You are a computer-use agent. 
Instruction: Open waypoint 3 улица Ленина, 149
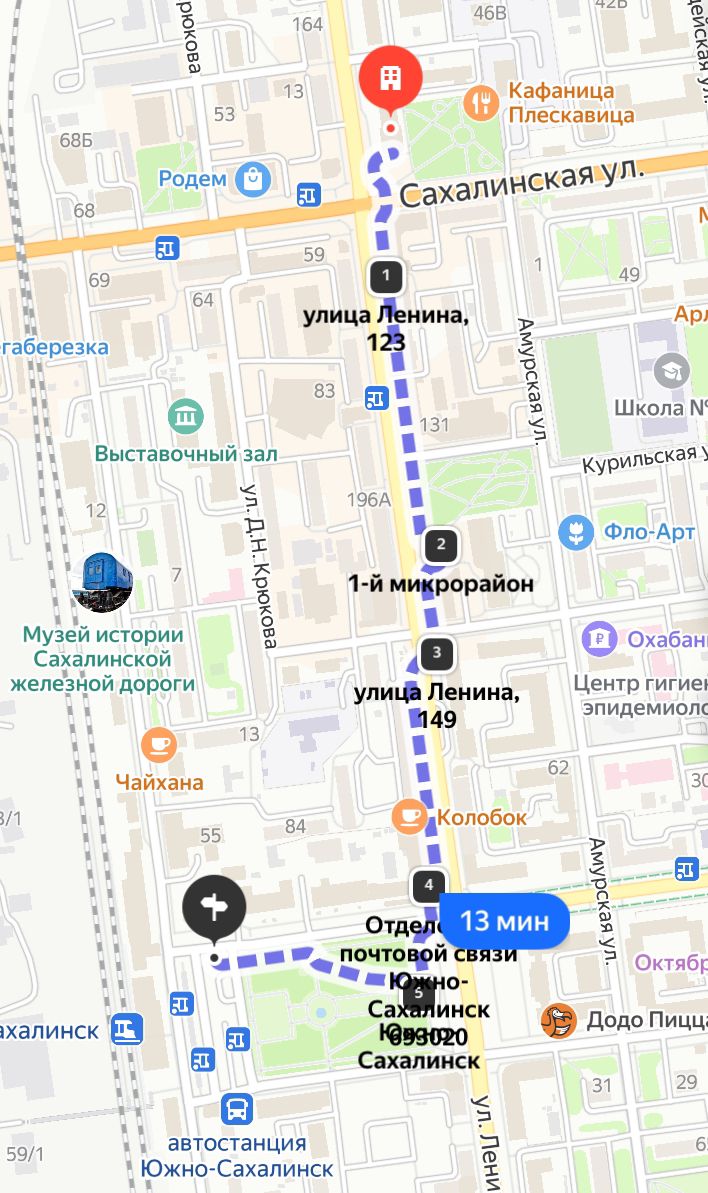[437, 655]
